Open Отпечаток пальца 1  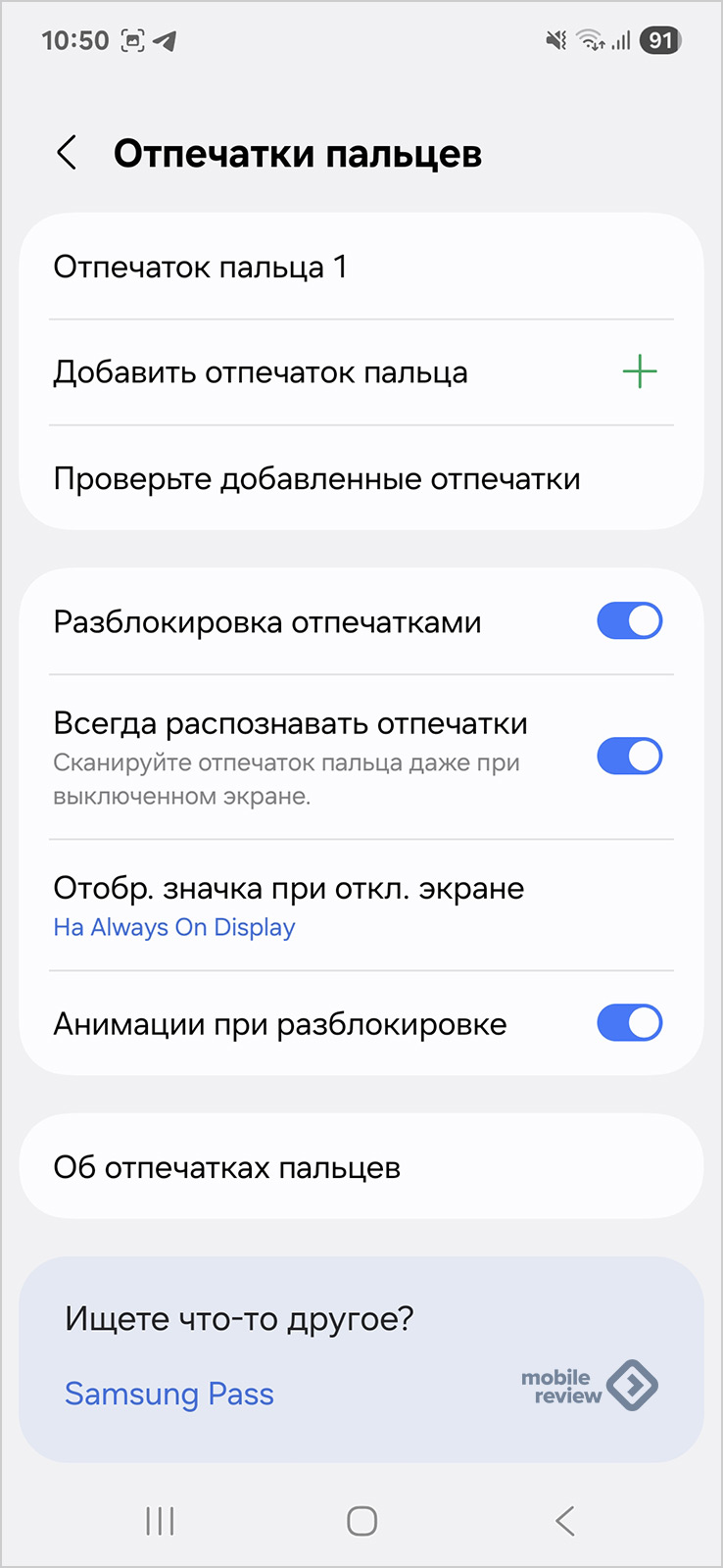pyautogui.click(x=361, y=267)
